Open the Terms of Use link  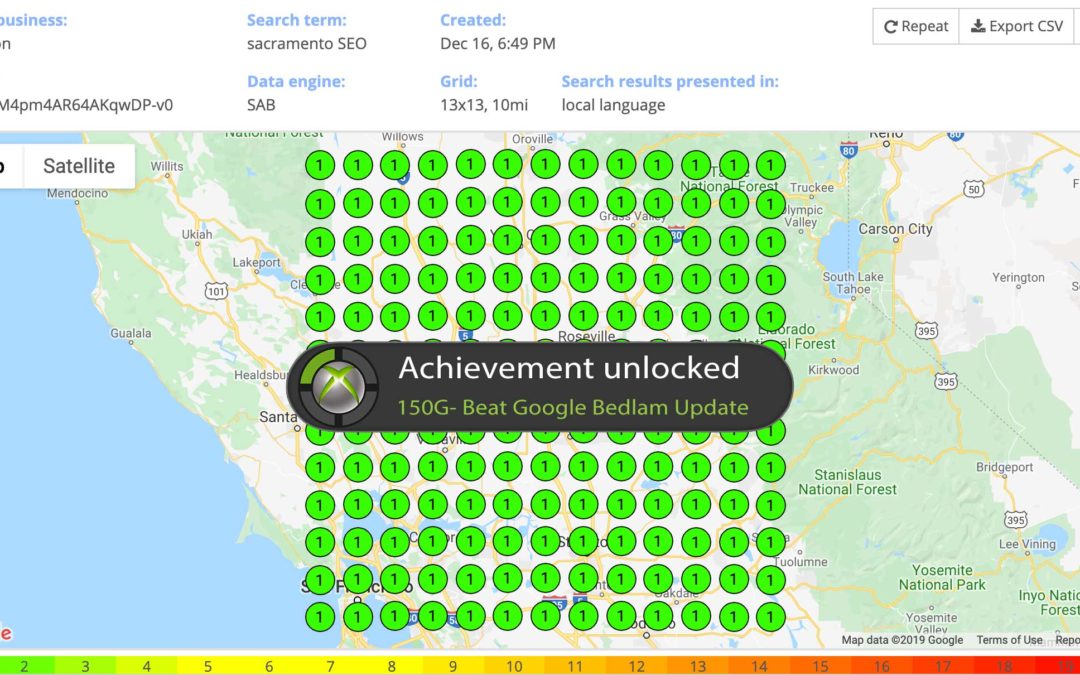click(x=1009, y=640)
